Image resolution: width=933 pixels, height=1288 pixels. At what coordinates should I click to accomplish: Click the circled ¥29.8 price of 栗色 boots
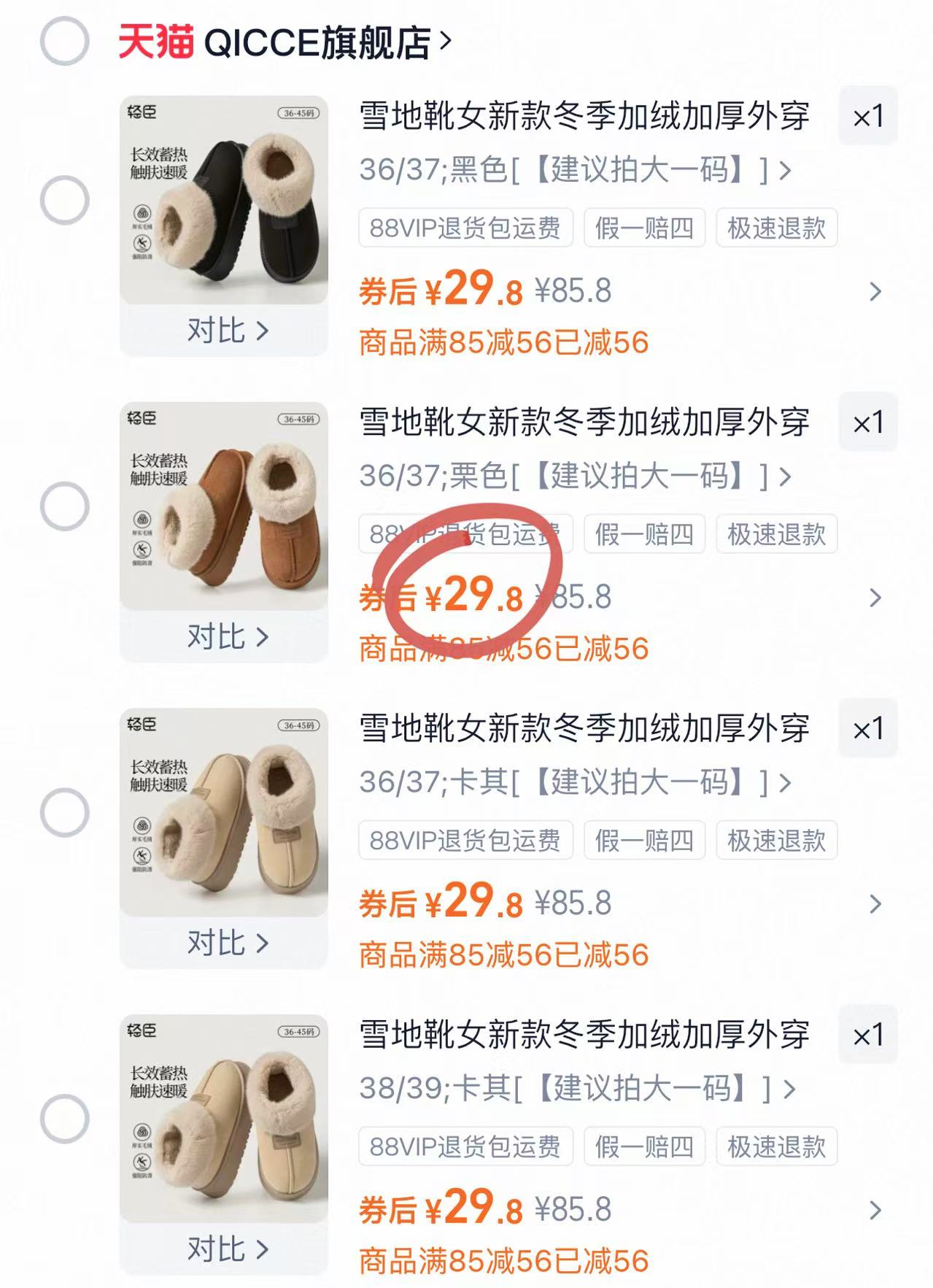tap(474, 597)
